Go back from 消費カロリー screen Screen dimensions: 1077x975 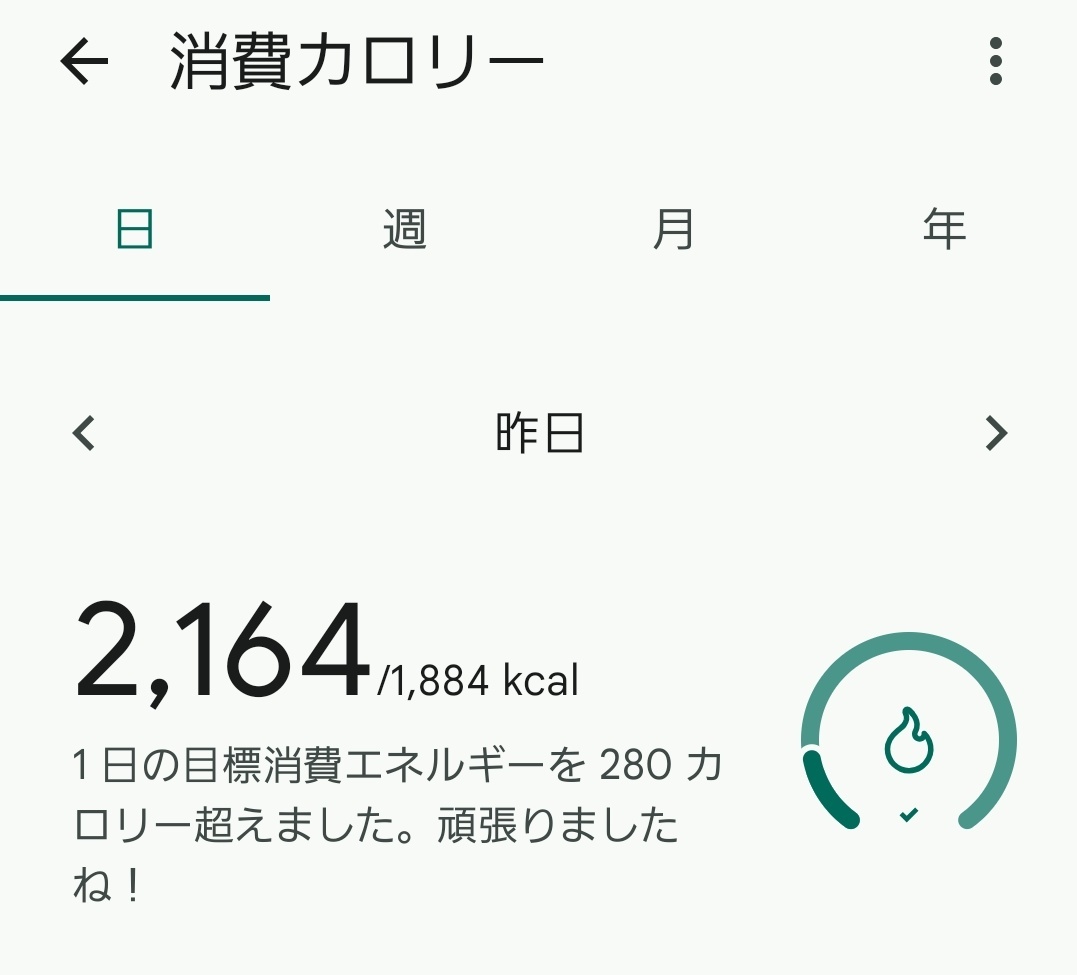[x=84, y=63]
